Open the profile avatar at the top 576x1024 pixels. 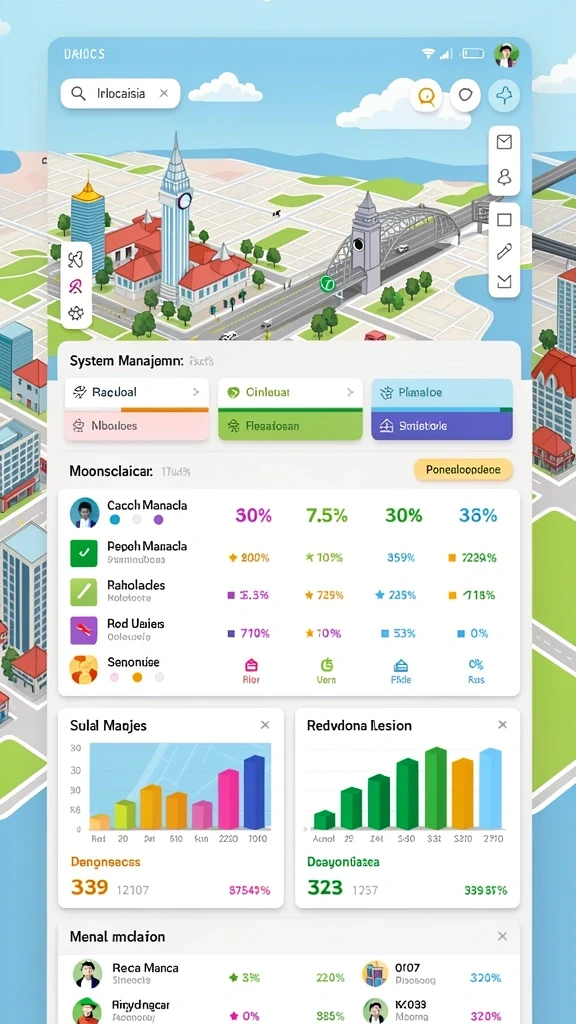[506, 55]
